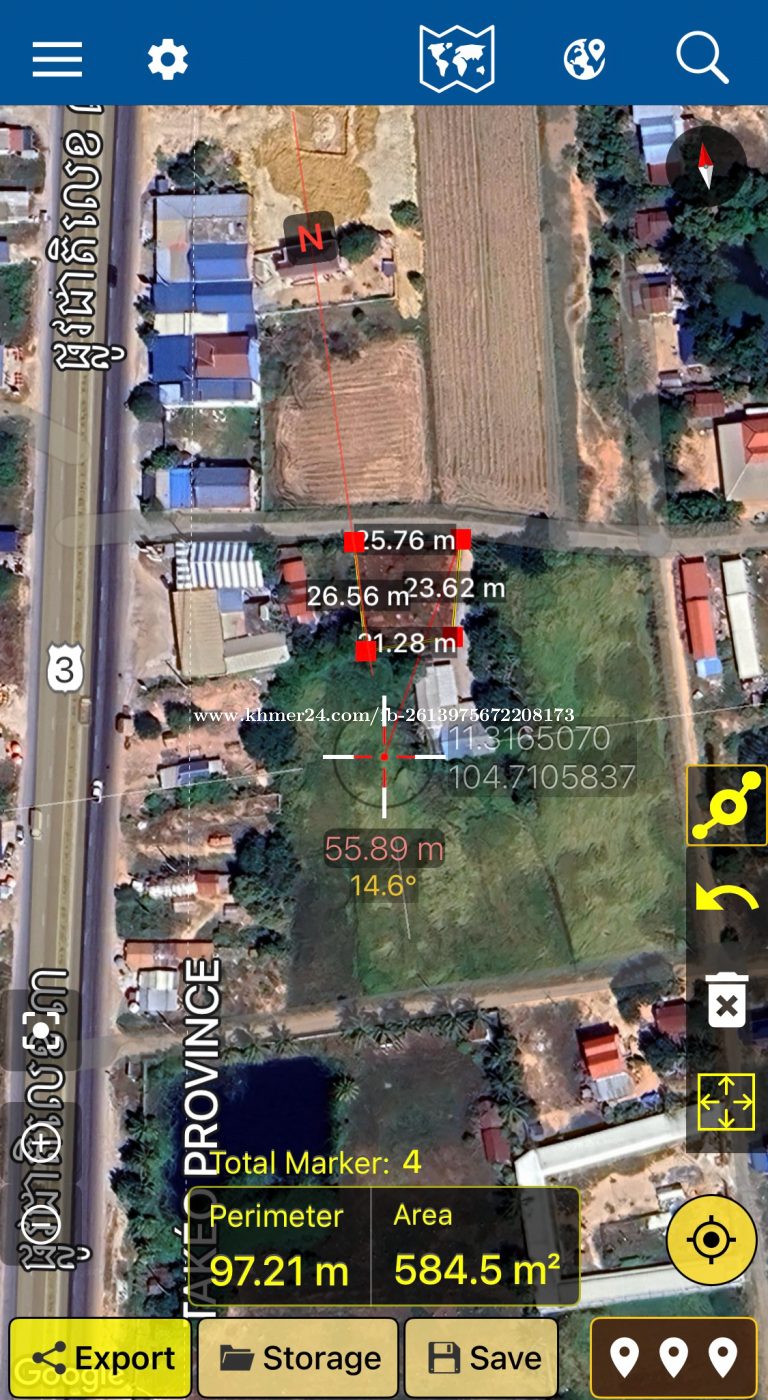Toggle the yellow line measurement mode
The width and height of the screenshot is (768, 1400).
click(727, 806)
